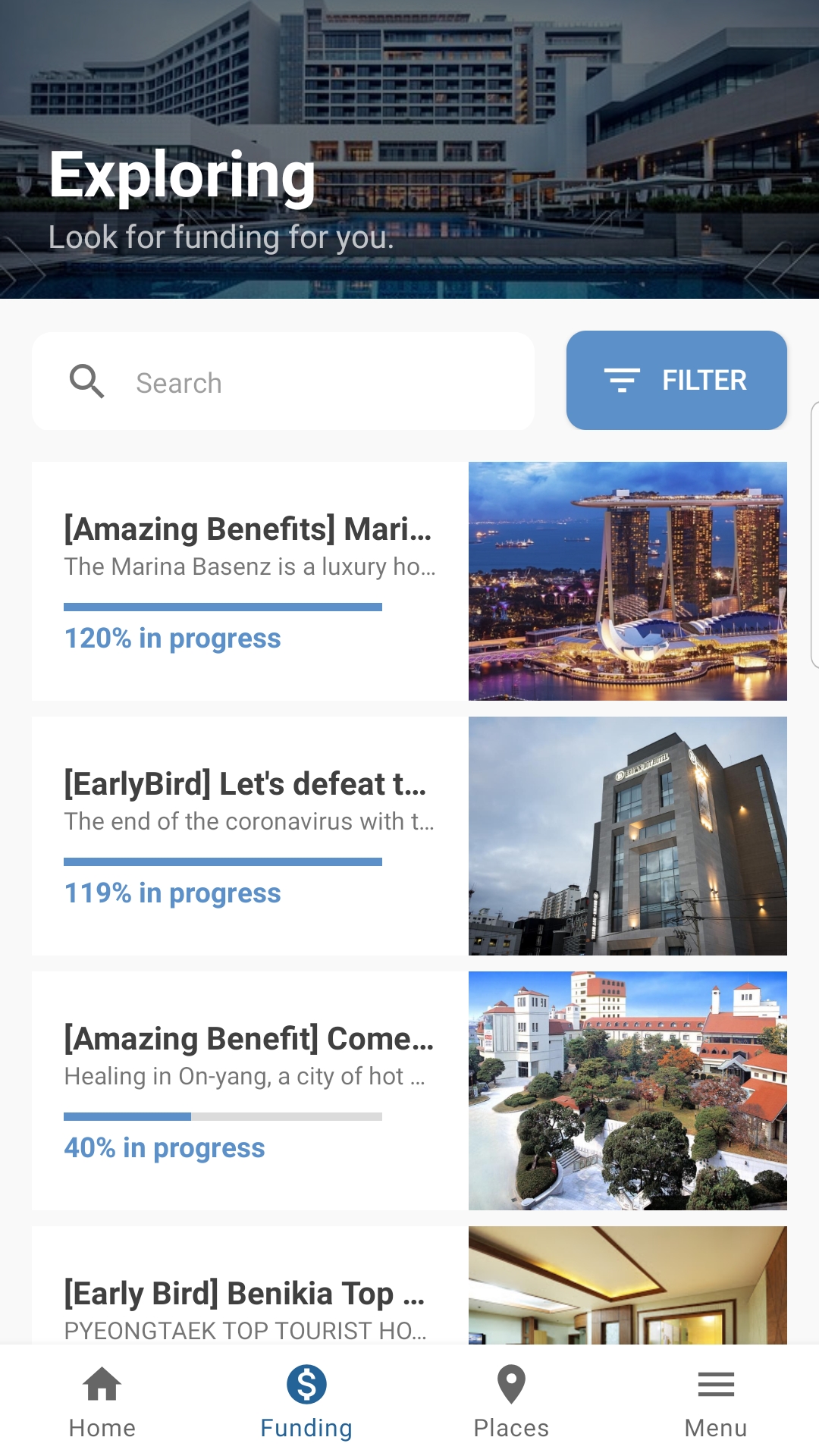This screenshot has width=819, height=1456.
Task: Switch to the Places tab
Action: (511, 1401)
